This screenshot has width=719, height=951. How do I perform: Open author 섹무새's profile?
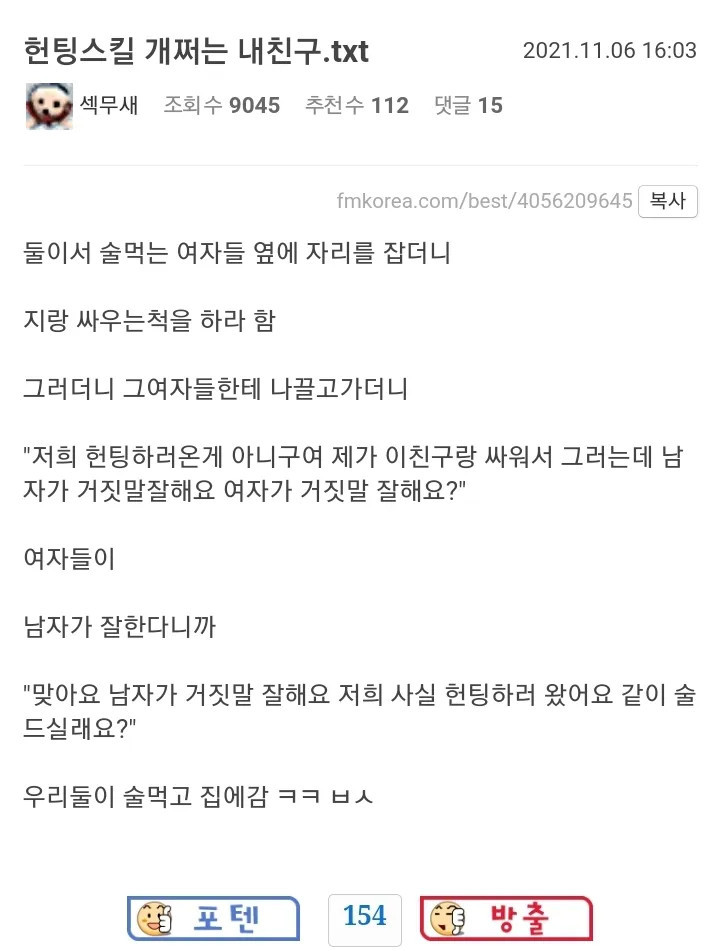[111, 106]
